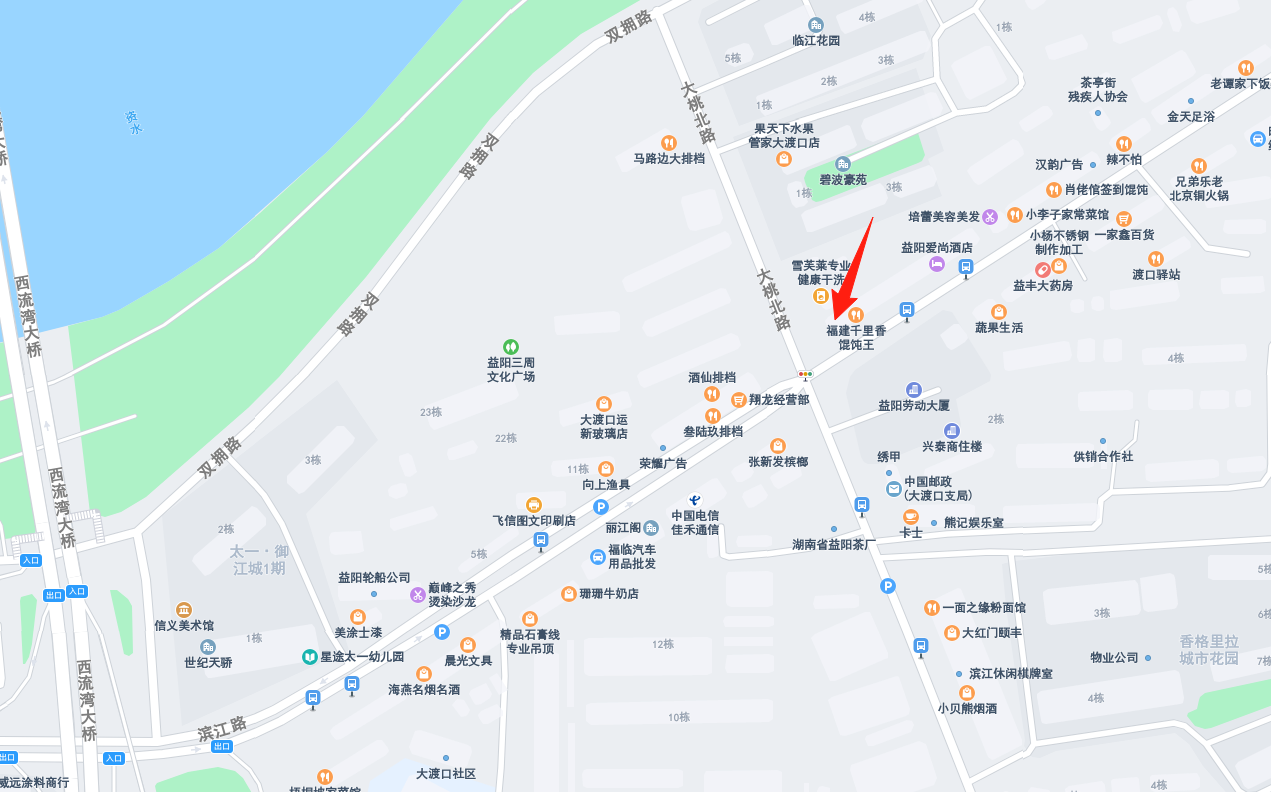Select the 星途太一幼儿园 kindergarten marker
Image resolution: width=1271 pixels, height=792 pixels.
point(311,657)
